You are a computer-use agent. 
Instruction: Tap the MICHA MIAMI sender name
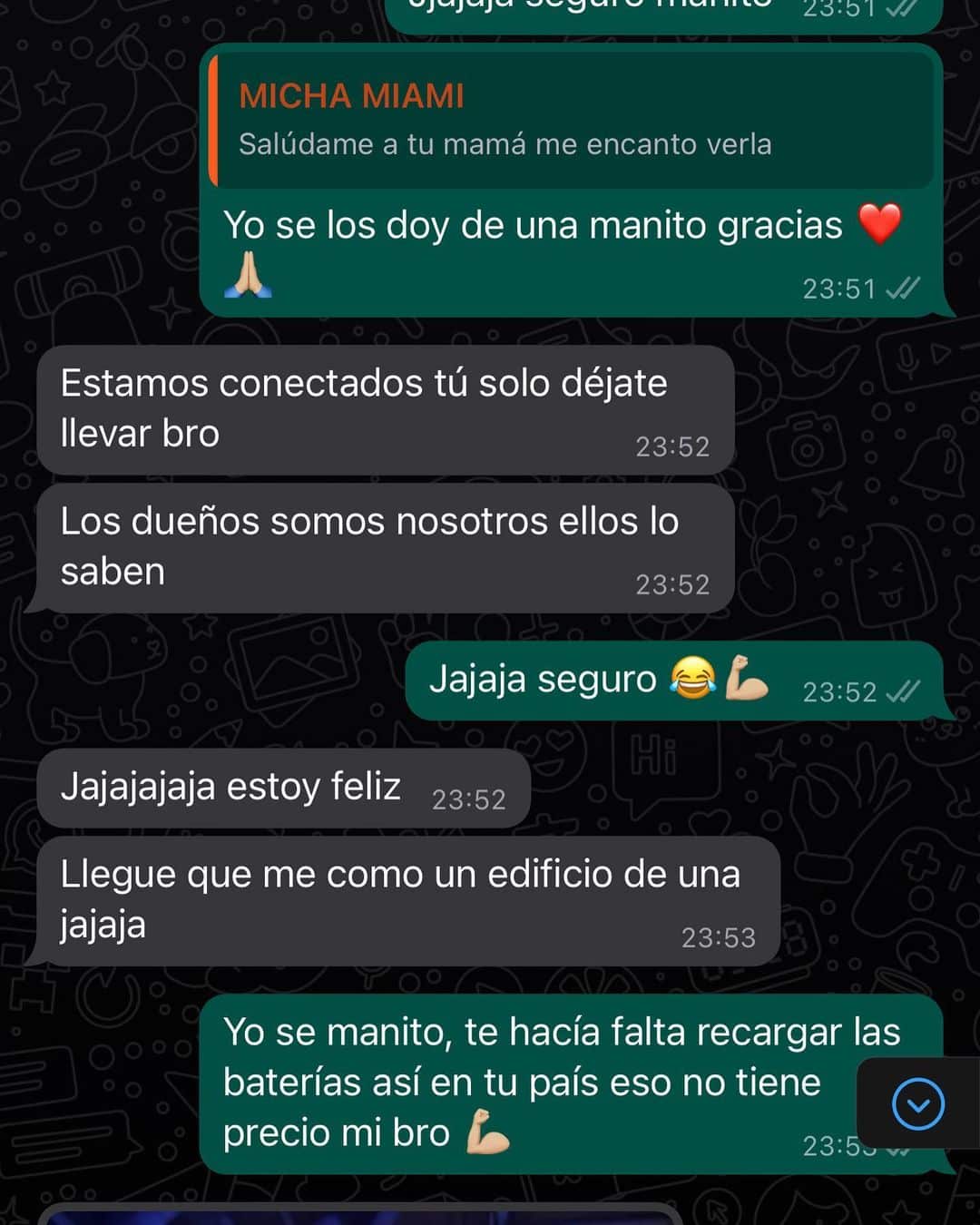click(x=352, y=94)
